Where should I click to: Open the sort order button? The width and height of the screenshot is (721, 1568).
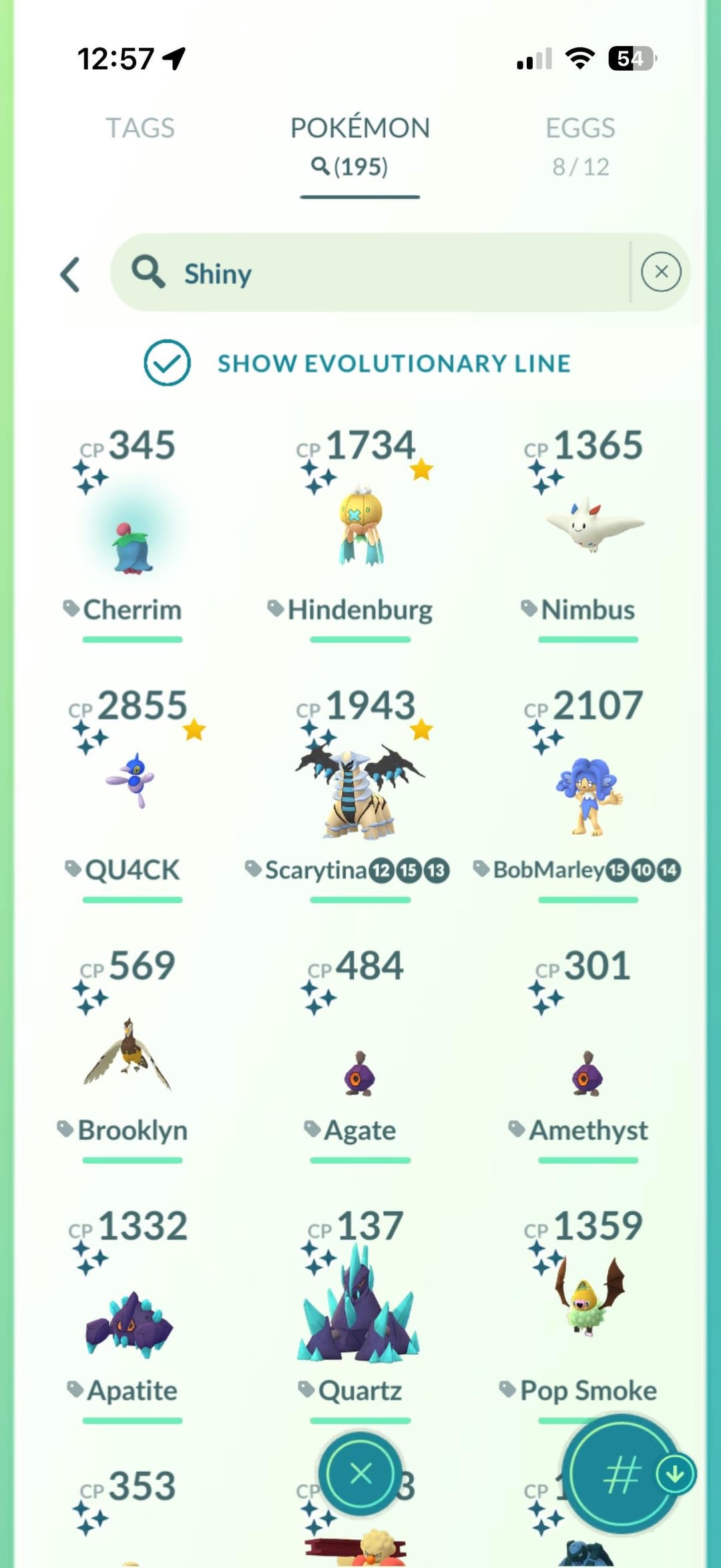point(622,1475)
